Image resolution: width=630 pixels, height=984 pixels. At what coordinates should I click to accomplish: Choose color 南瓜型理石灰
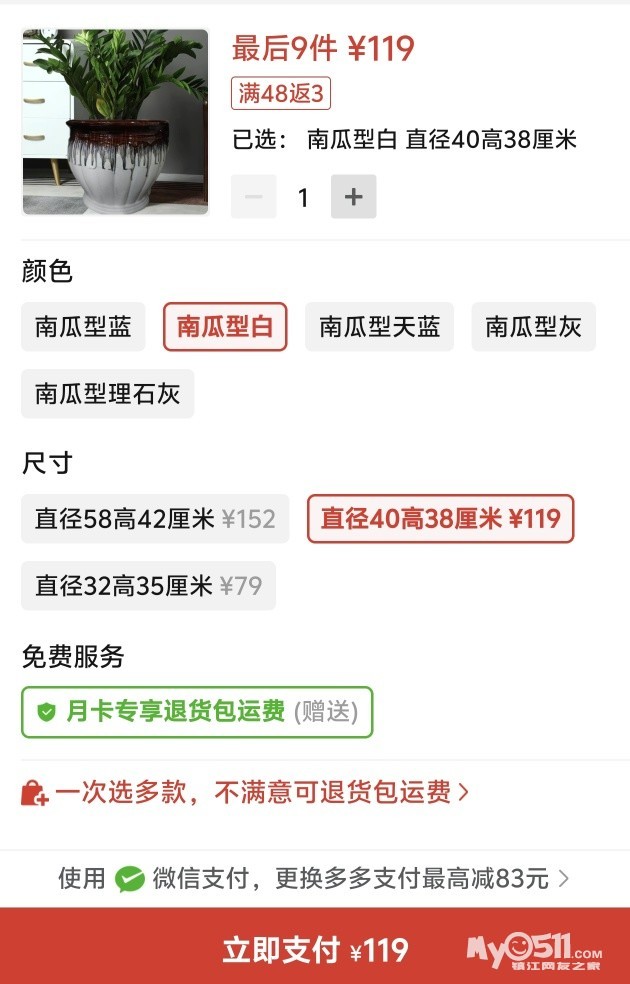[x=107, y=393]
